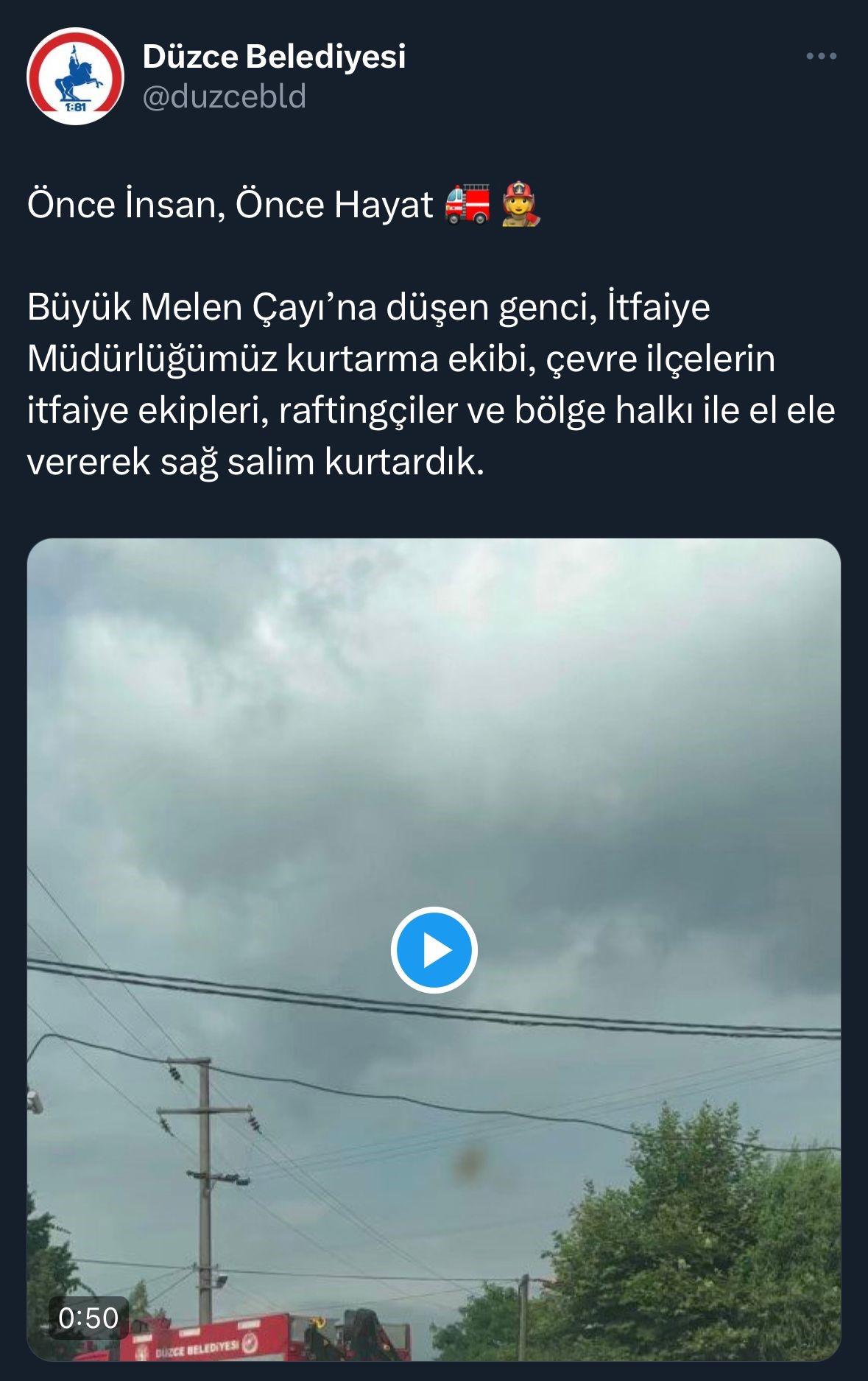Play the Düzce Belediyesi video

[x=434, y=950]
